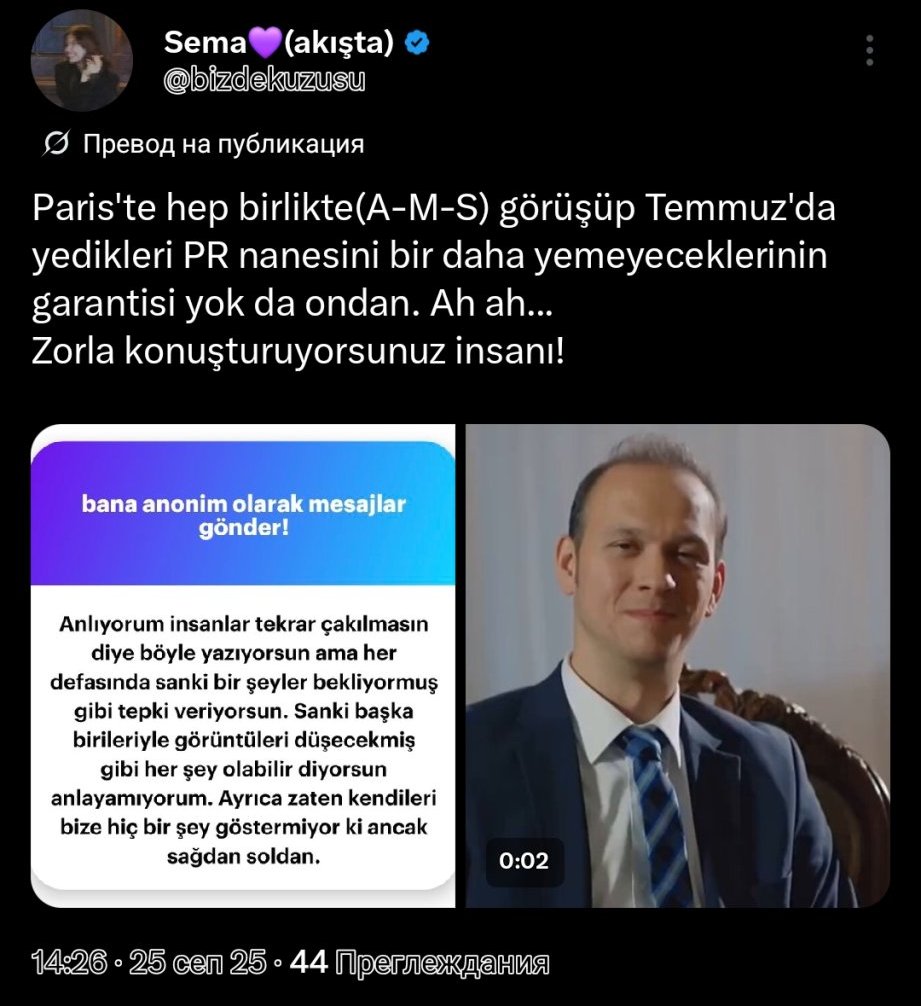Open Sema's profile picture
The image size is (921, 1006).
tap(82, 61)
